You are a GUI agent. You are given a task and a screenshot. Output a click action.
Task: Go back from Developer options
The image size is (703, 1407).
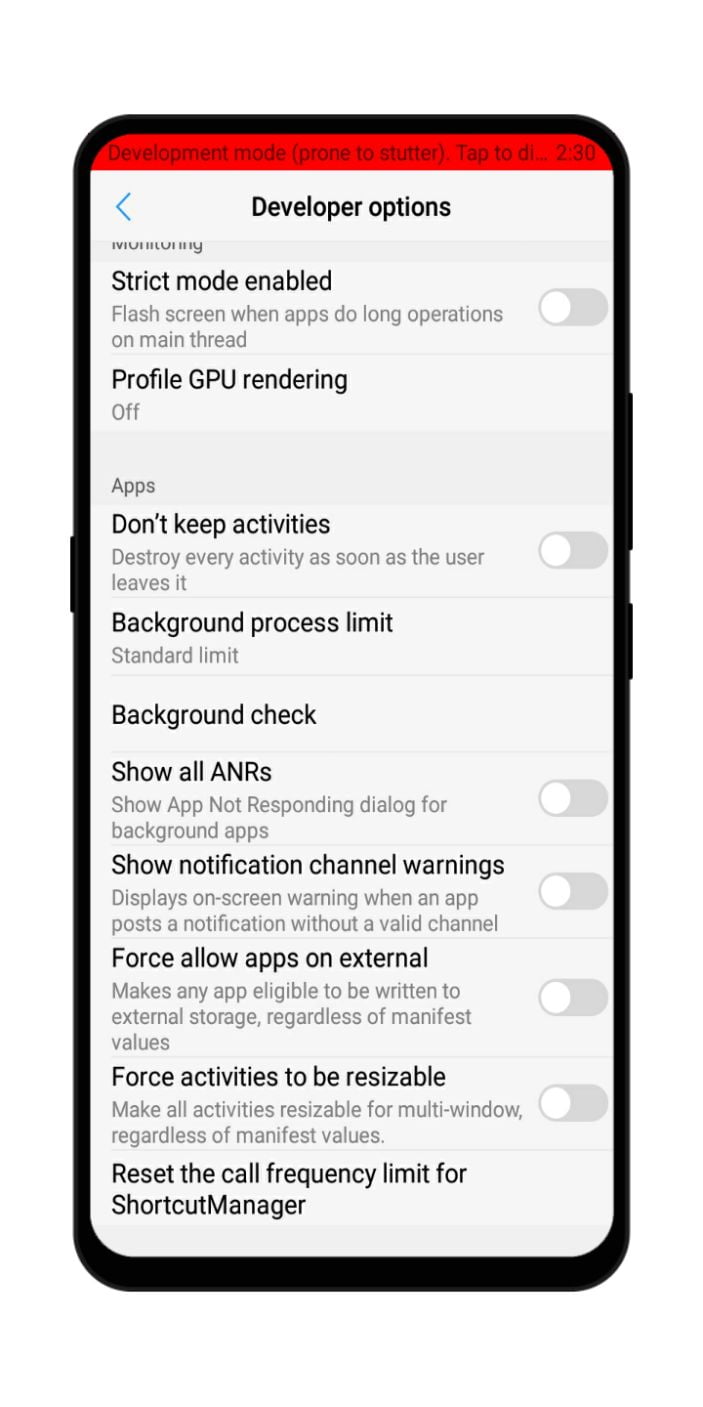tap(124, 207)
